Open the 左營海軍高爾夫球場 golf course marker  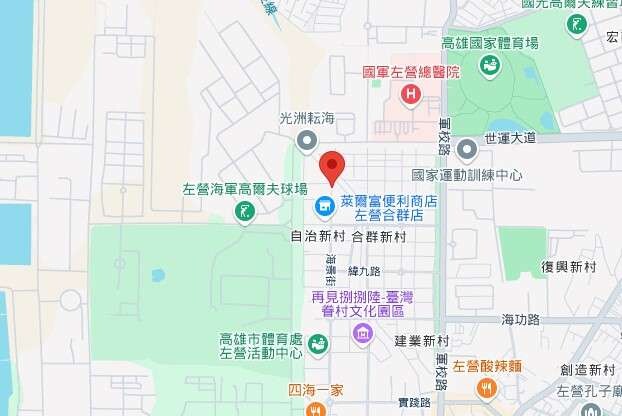(x=243, y=212)
